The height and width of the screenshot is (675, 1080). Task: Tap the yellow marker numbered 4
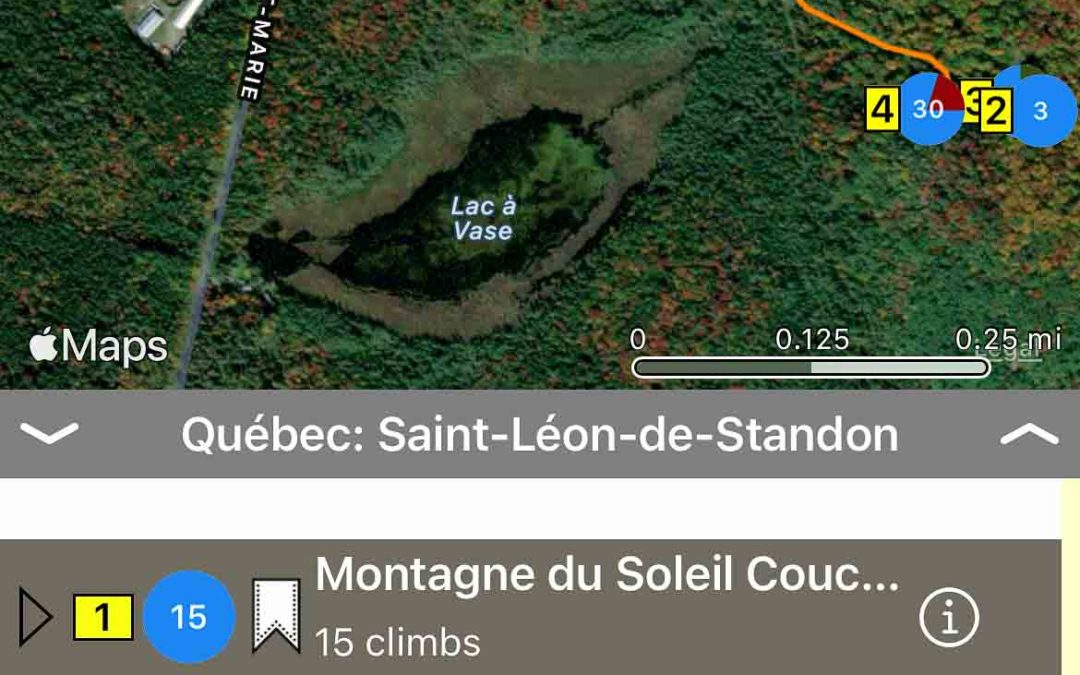tap(881, 109)
